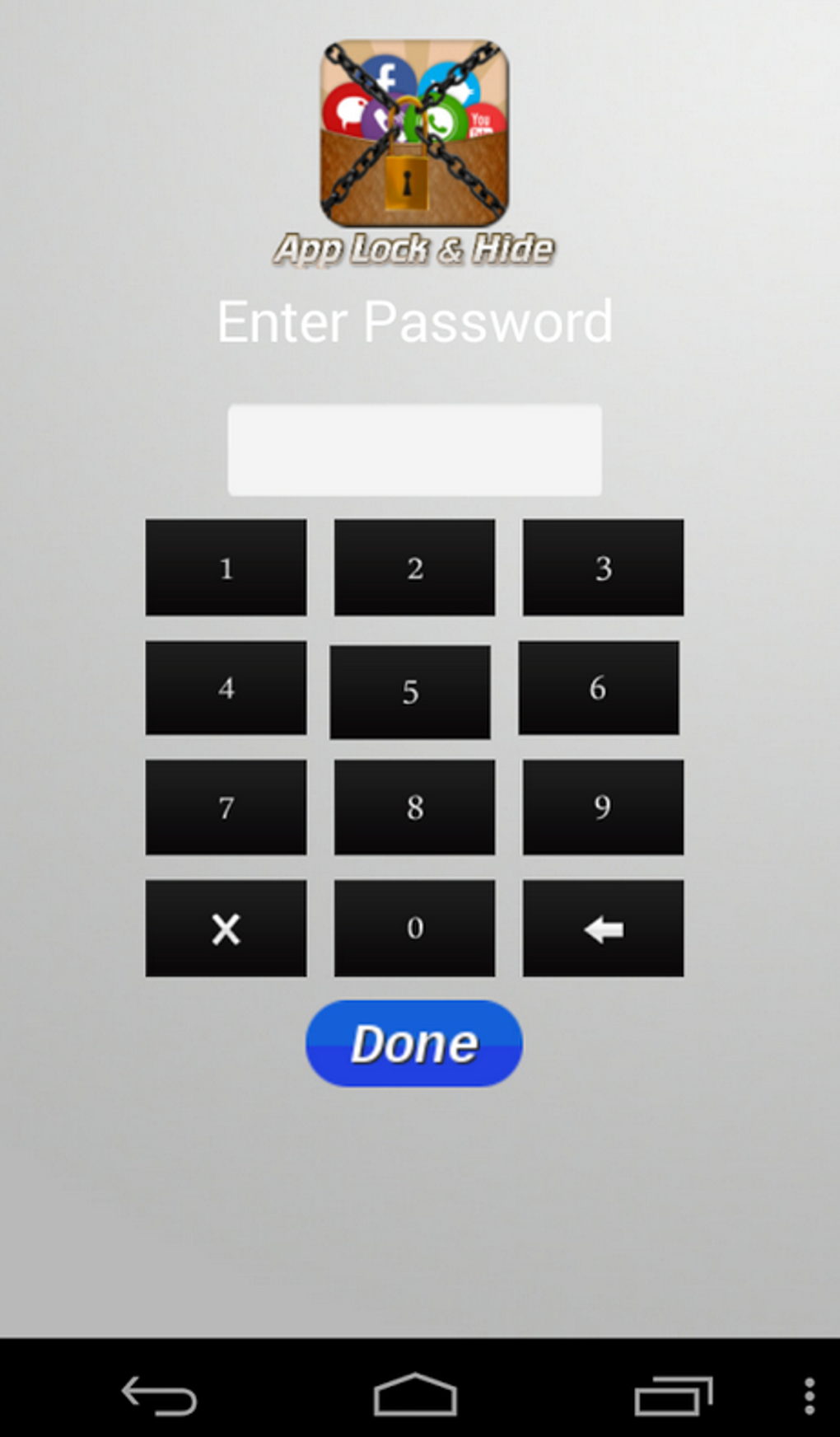Clear the password with the X key
Screen dimensions: 840x1437
226,928
